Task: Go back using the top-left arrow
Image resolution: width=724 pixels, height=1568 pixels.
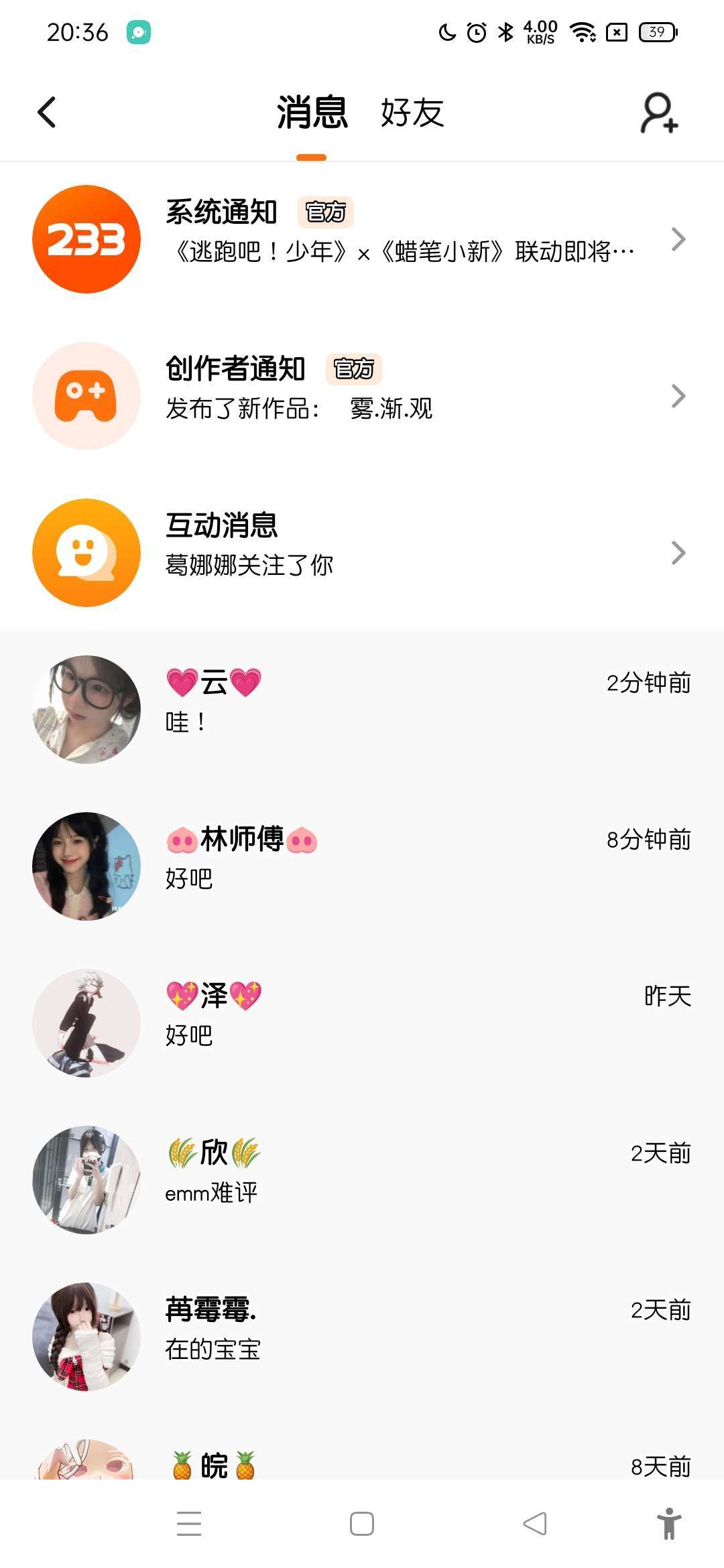Action: pyautogui.click(x=47, y=112)
